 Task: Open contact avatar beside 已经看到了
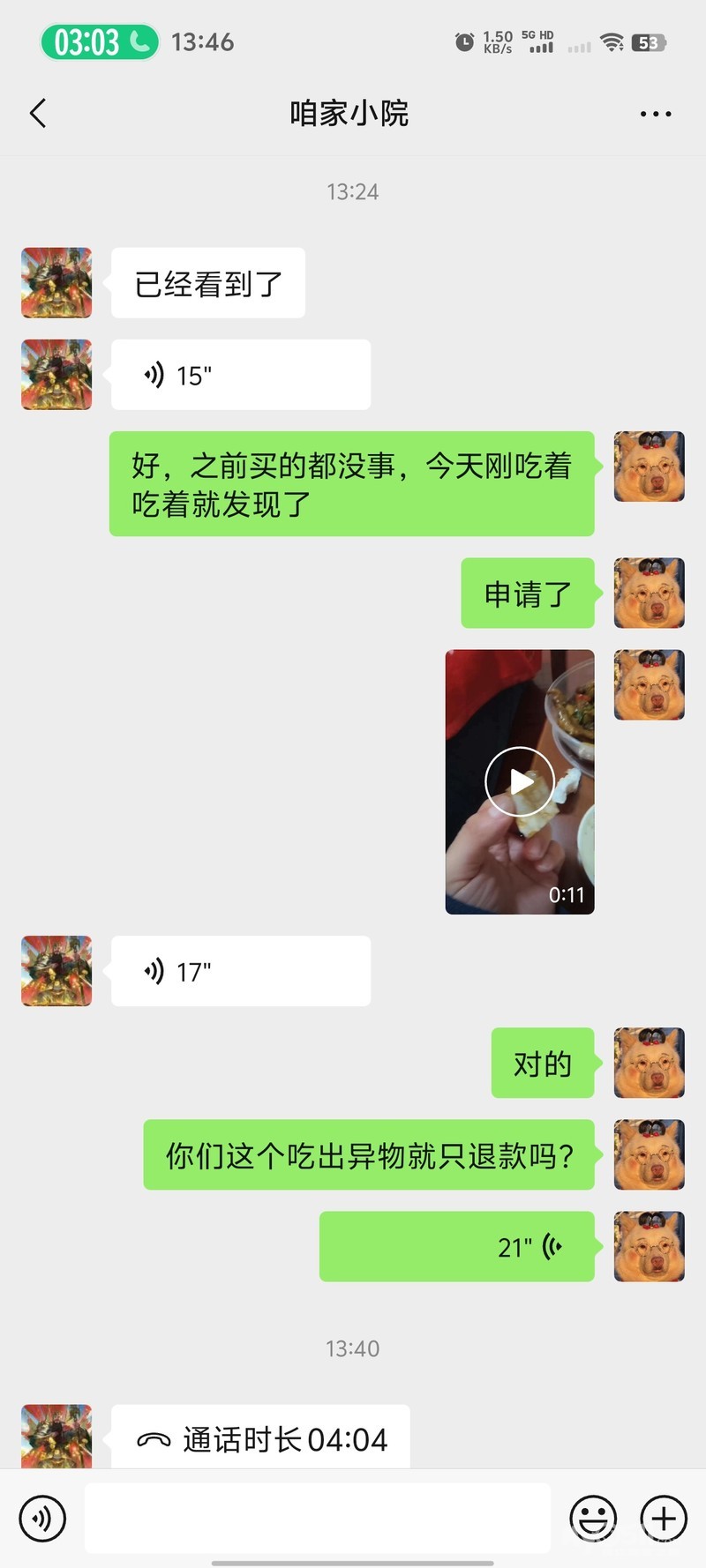[x=56, y=283]
